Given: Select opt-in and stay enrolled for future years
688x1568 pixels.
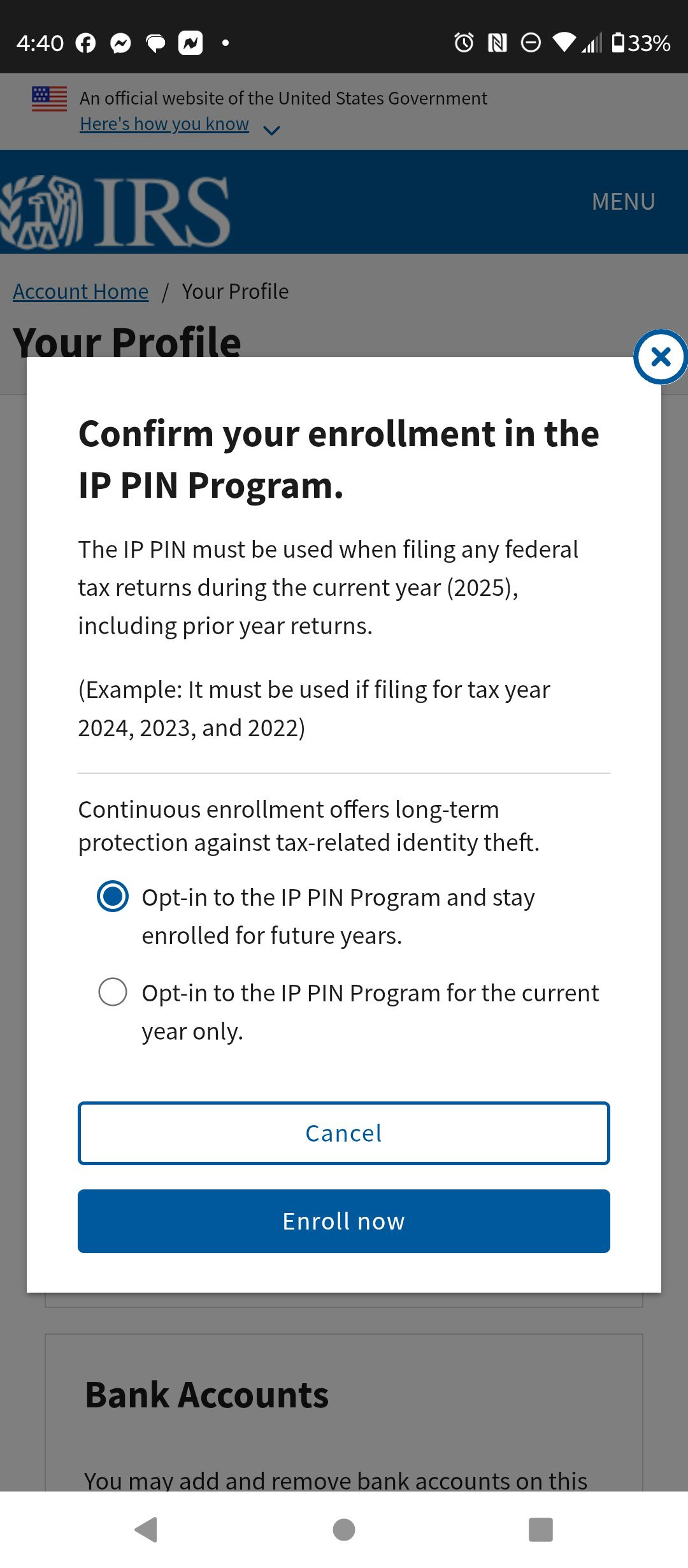Looking at the screenshot, I should [112, 897].
